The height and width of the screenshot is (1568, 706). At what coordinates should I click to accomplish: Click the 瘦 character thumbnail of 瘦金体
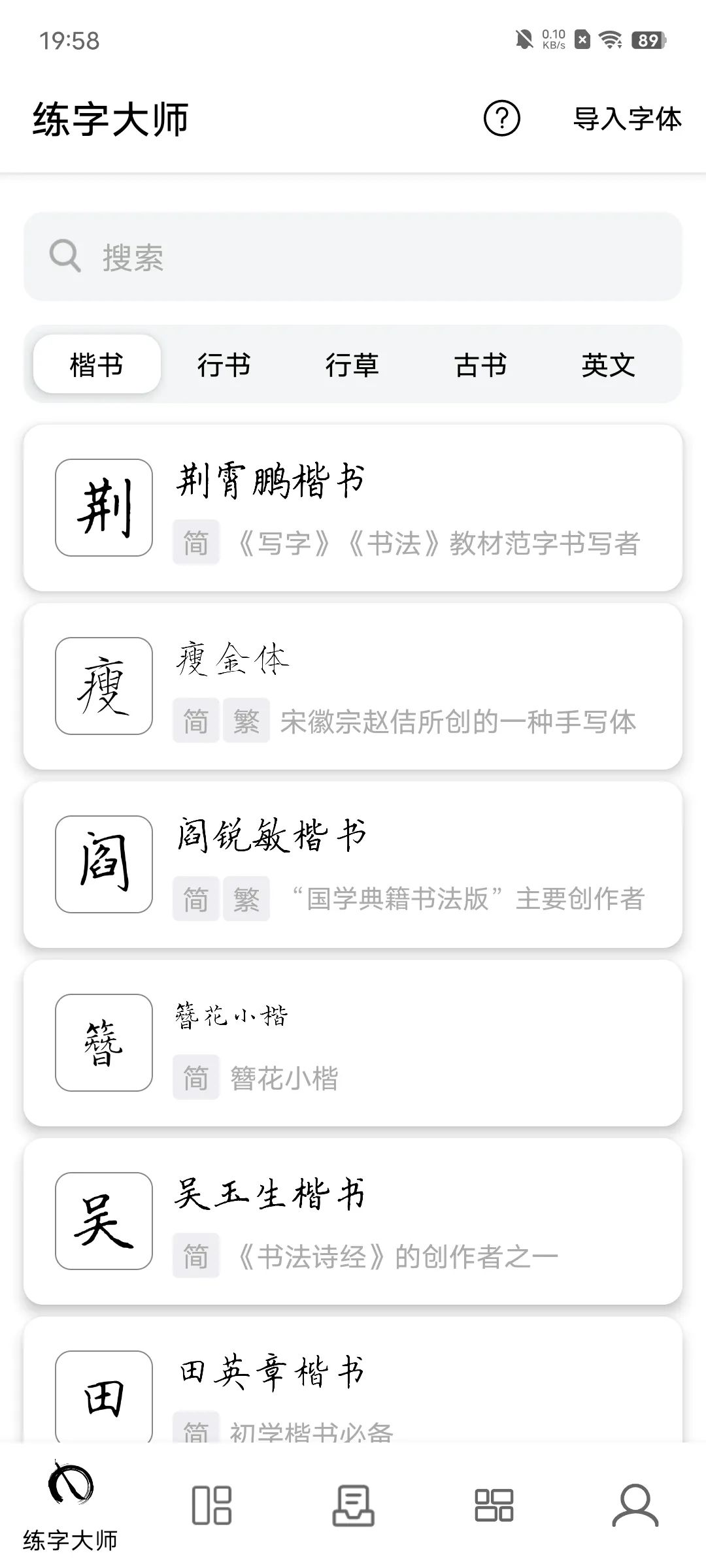pos(103,686)
